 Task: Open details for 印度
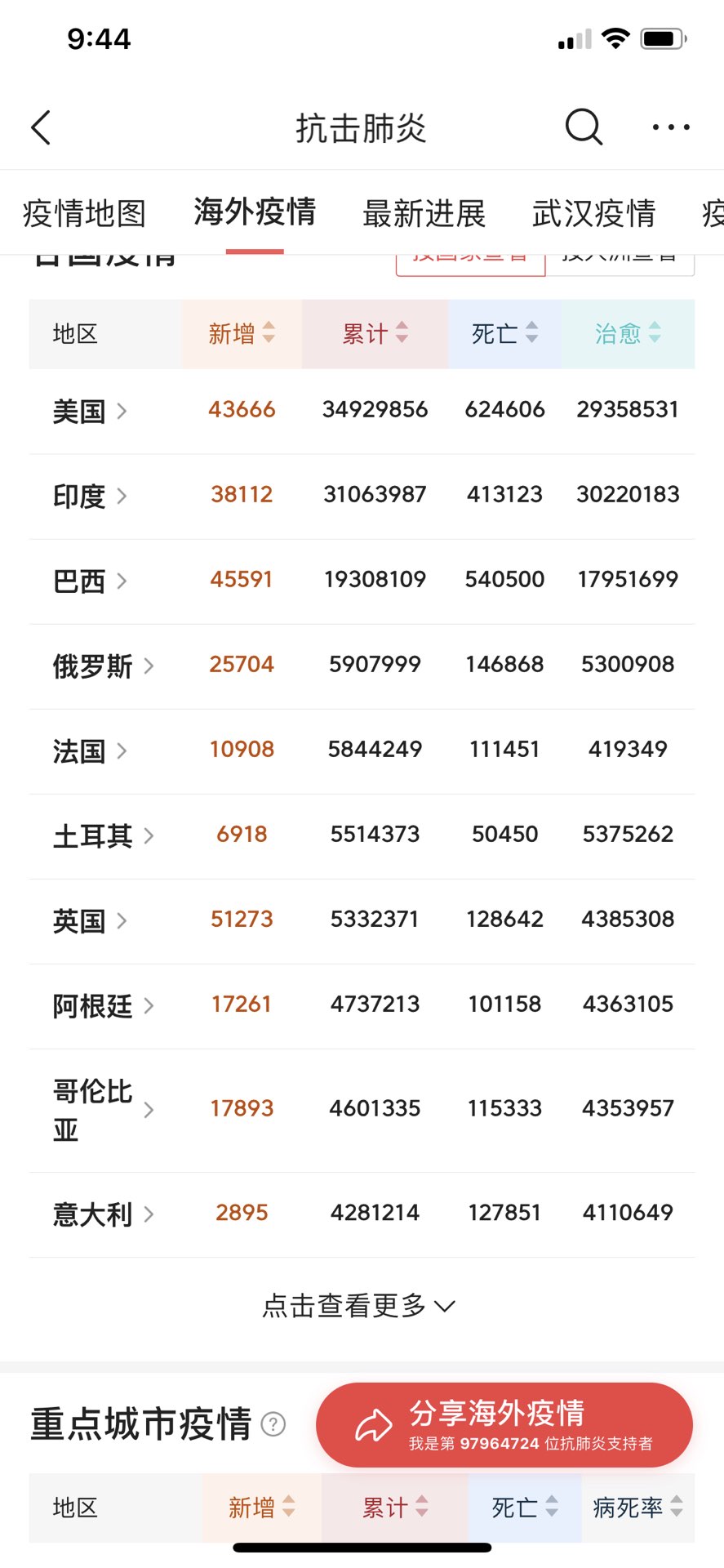point(90,496)
